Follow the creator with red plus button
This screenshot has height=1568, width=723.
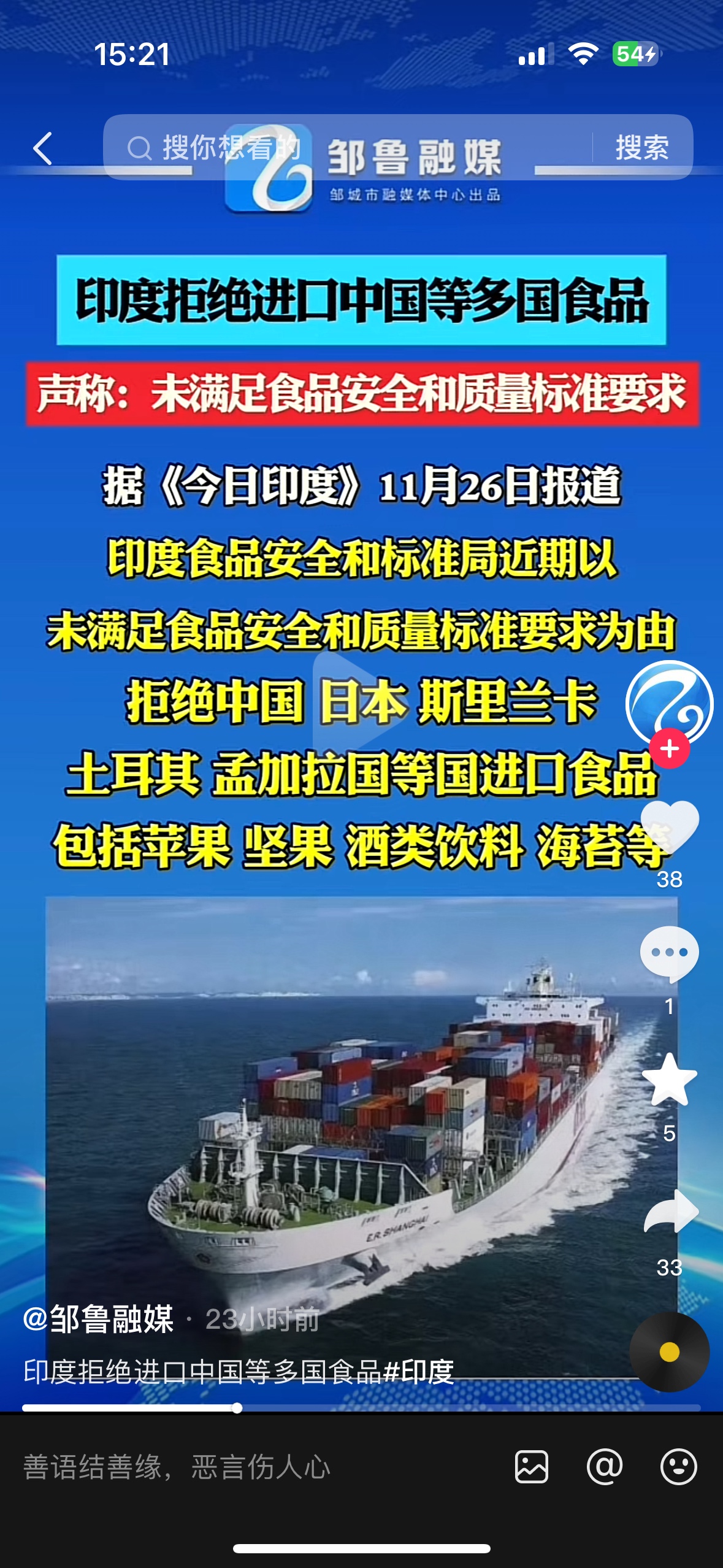pyautogui.click(x=670, y=748)
